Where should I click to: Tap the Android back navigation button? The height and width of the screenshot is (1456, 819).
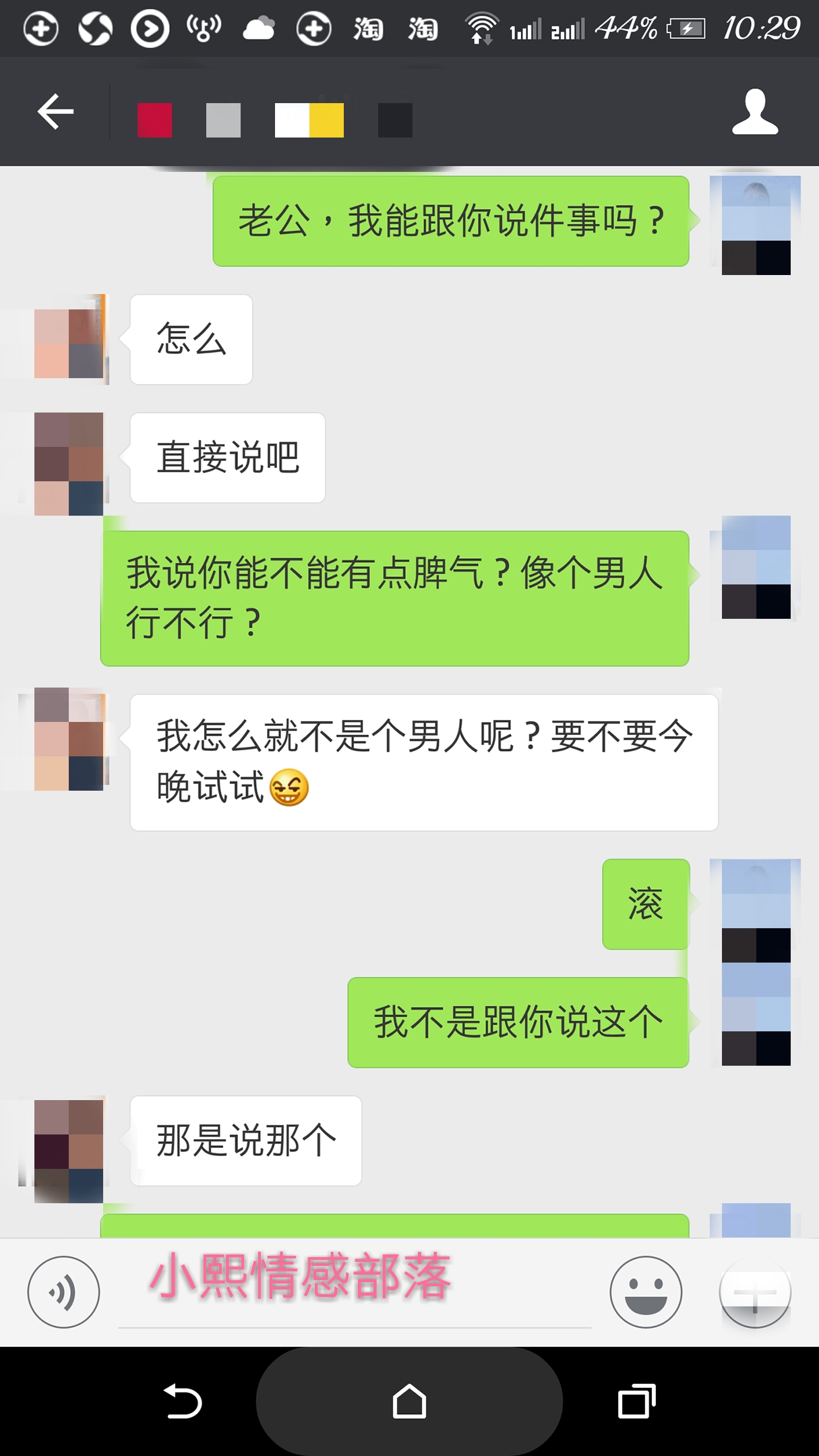tap(183, 1401)
